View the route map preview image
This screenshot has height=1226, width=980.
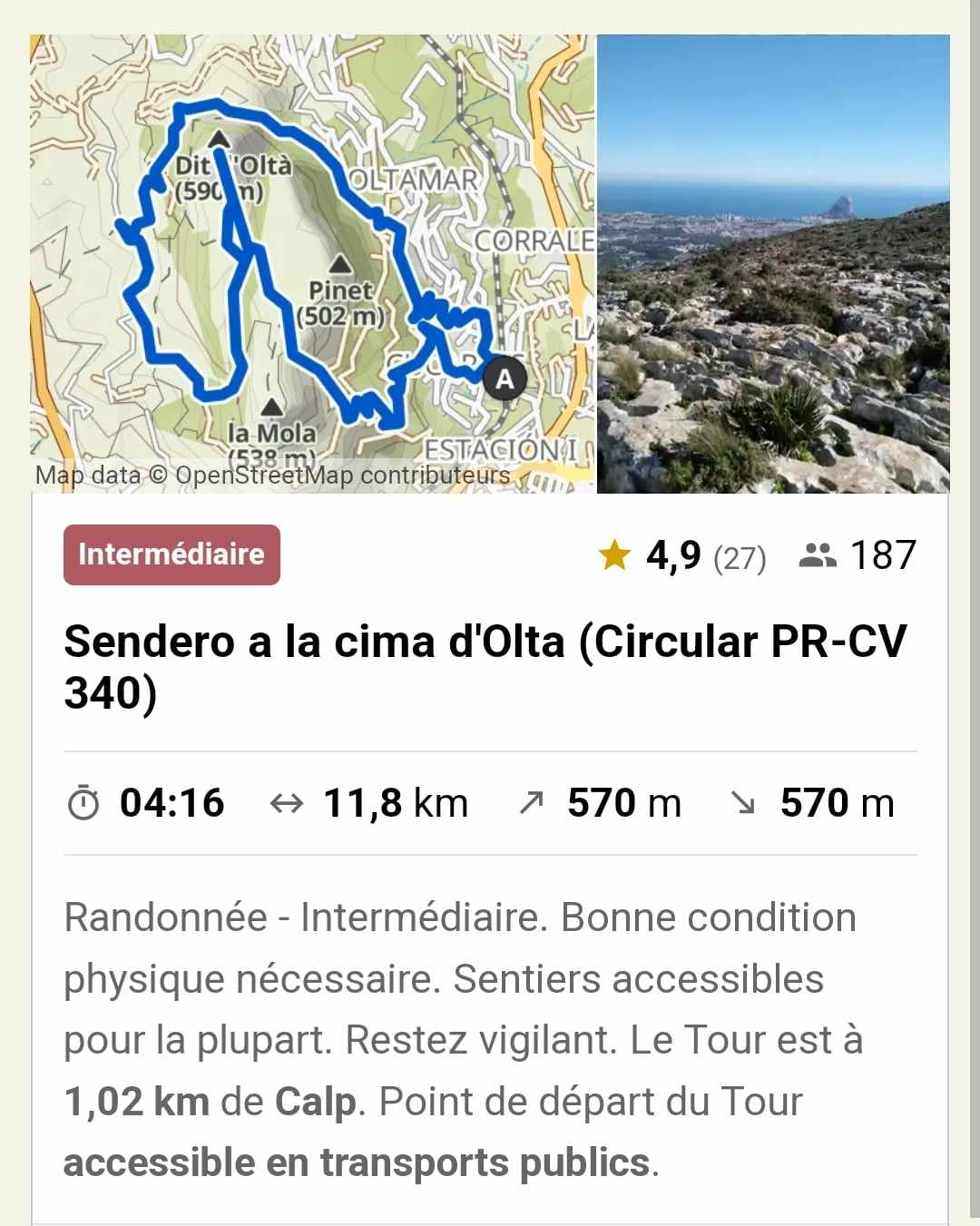313,264
